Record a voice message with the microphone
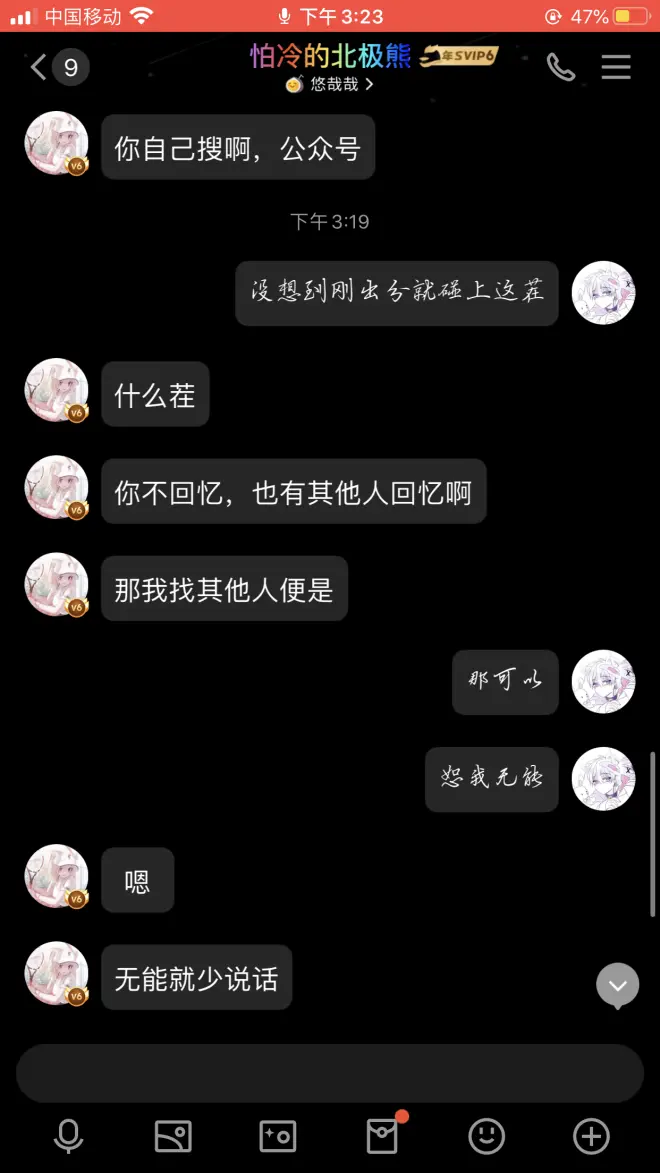Viewport: 660px width, 1173px height. pyautogui.click(x=68, y=1136)
